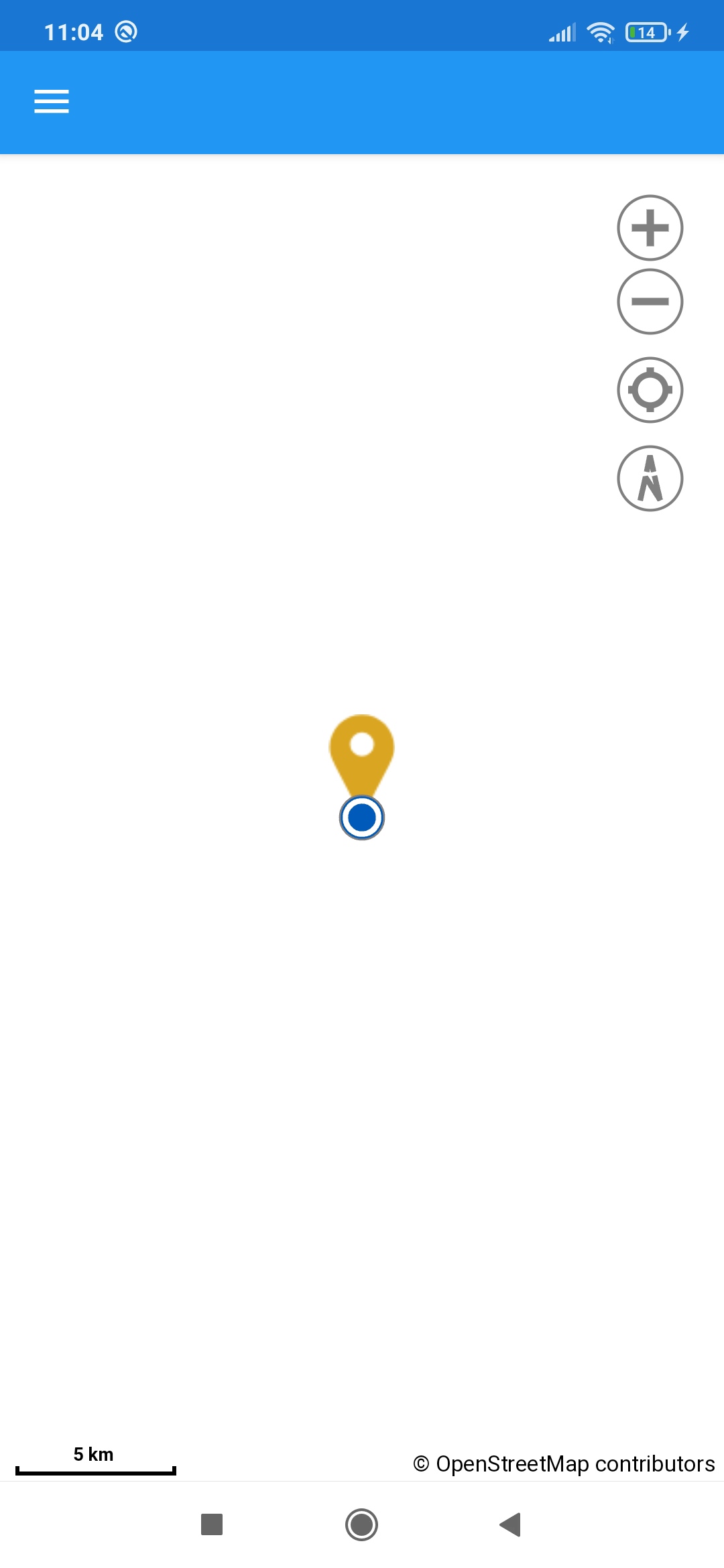Screen dimensions: 724x1568
Task: Select the yellow map marker pin
Action: coord(361,757)
